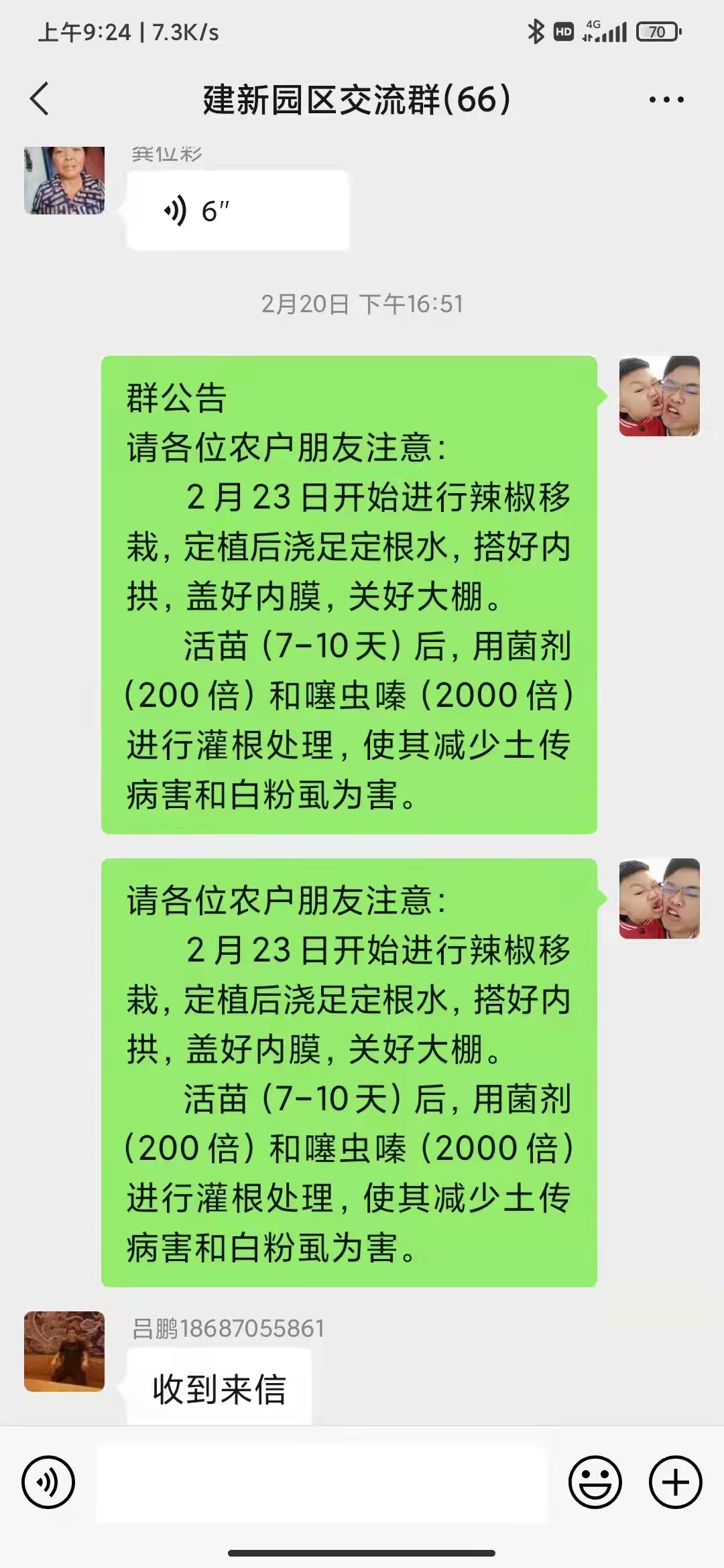Open the chat info overflow menu
Viewport: 724px width, 1568px height.
point(666,100)
